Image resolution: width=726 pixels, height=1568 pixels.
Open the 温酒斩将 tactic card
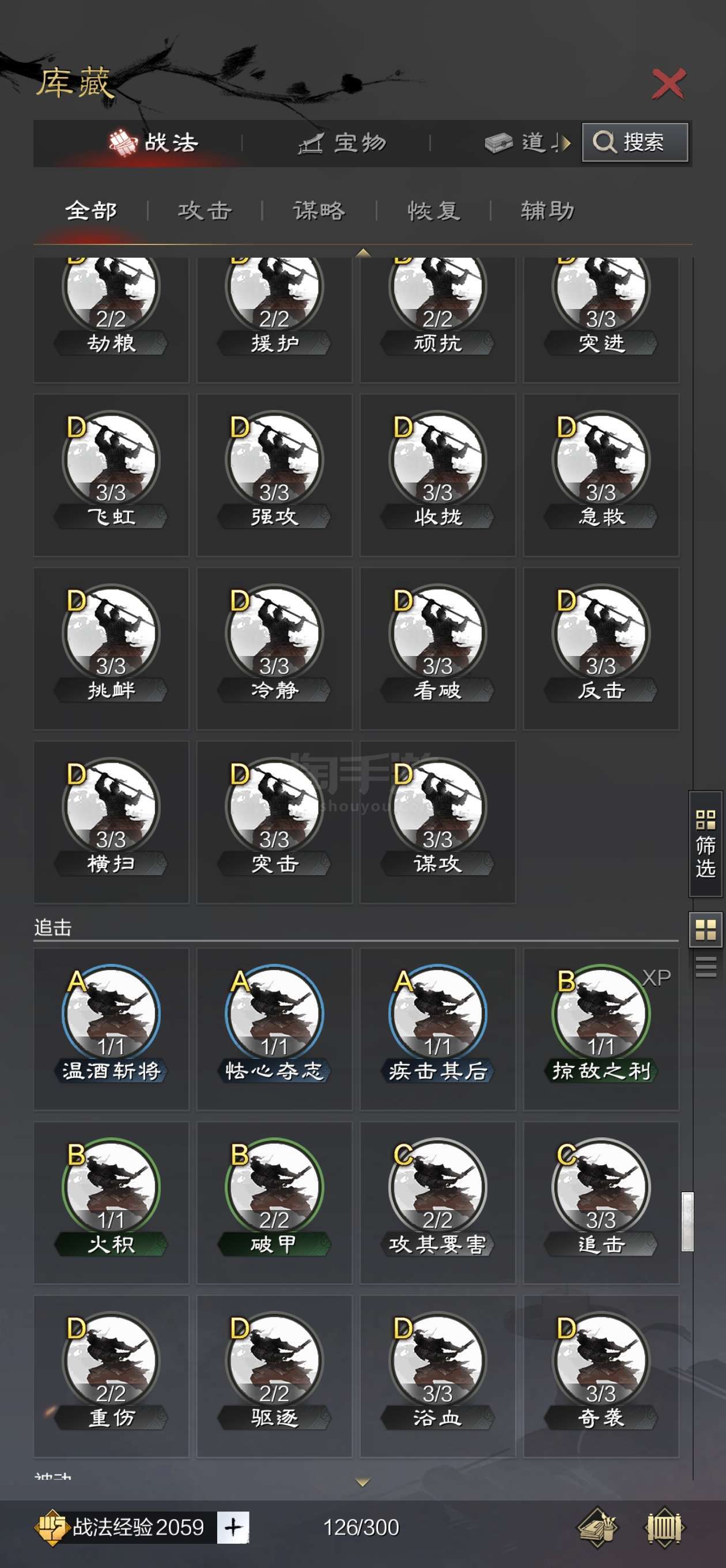point(111,1028)
